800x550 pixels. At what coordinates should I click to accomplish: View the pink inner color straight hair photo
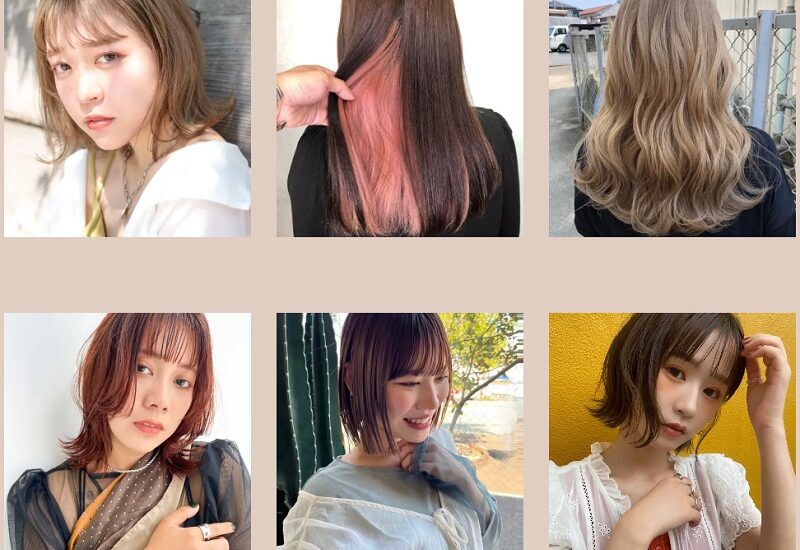pyautogui.click(x=399, y=118)
